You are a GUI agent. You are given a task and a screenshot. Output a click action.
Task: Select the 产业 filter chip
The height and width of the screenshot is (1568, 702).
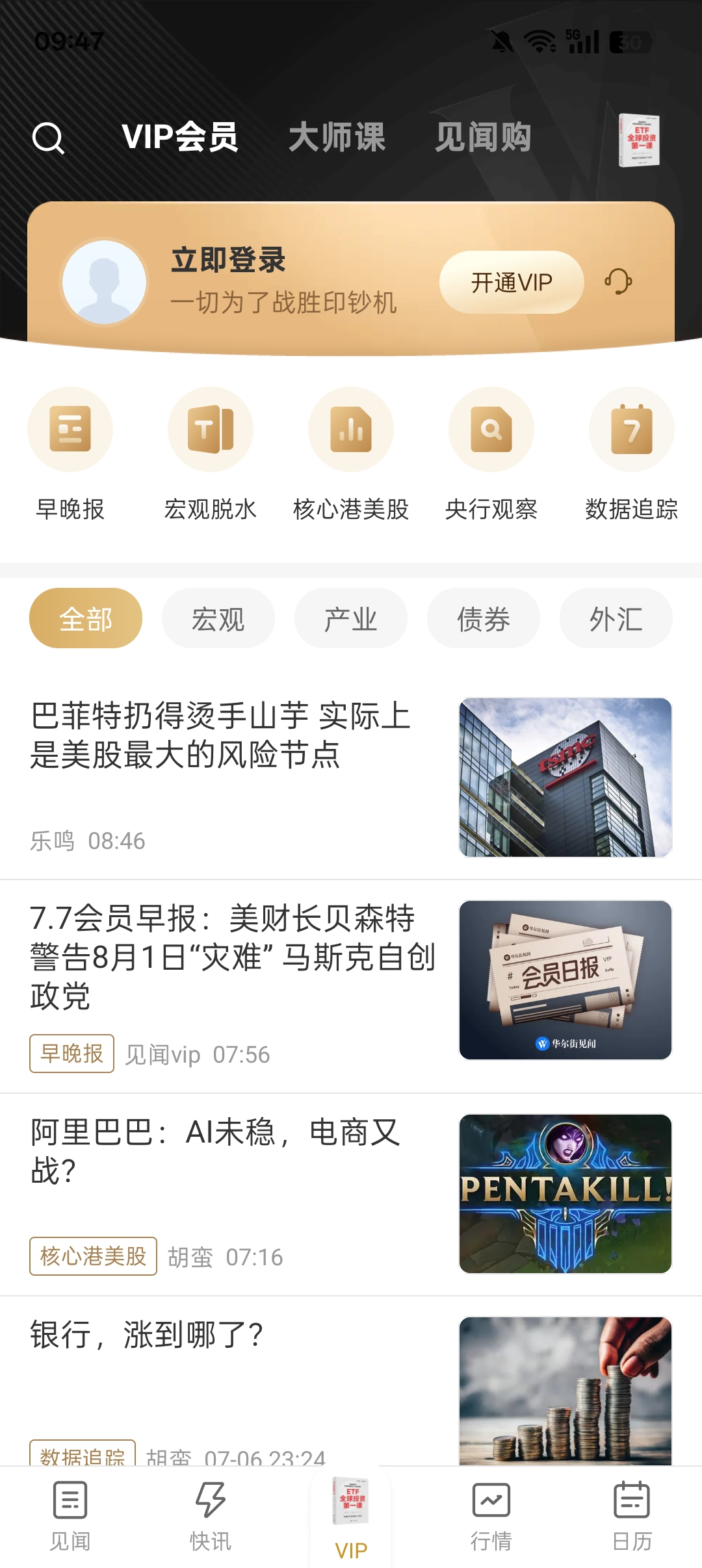[x=351, y=618]
